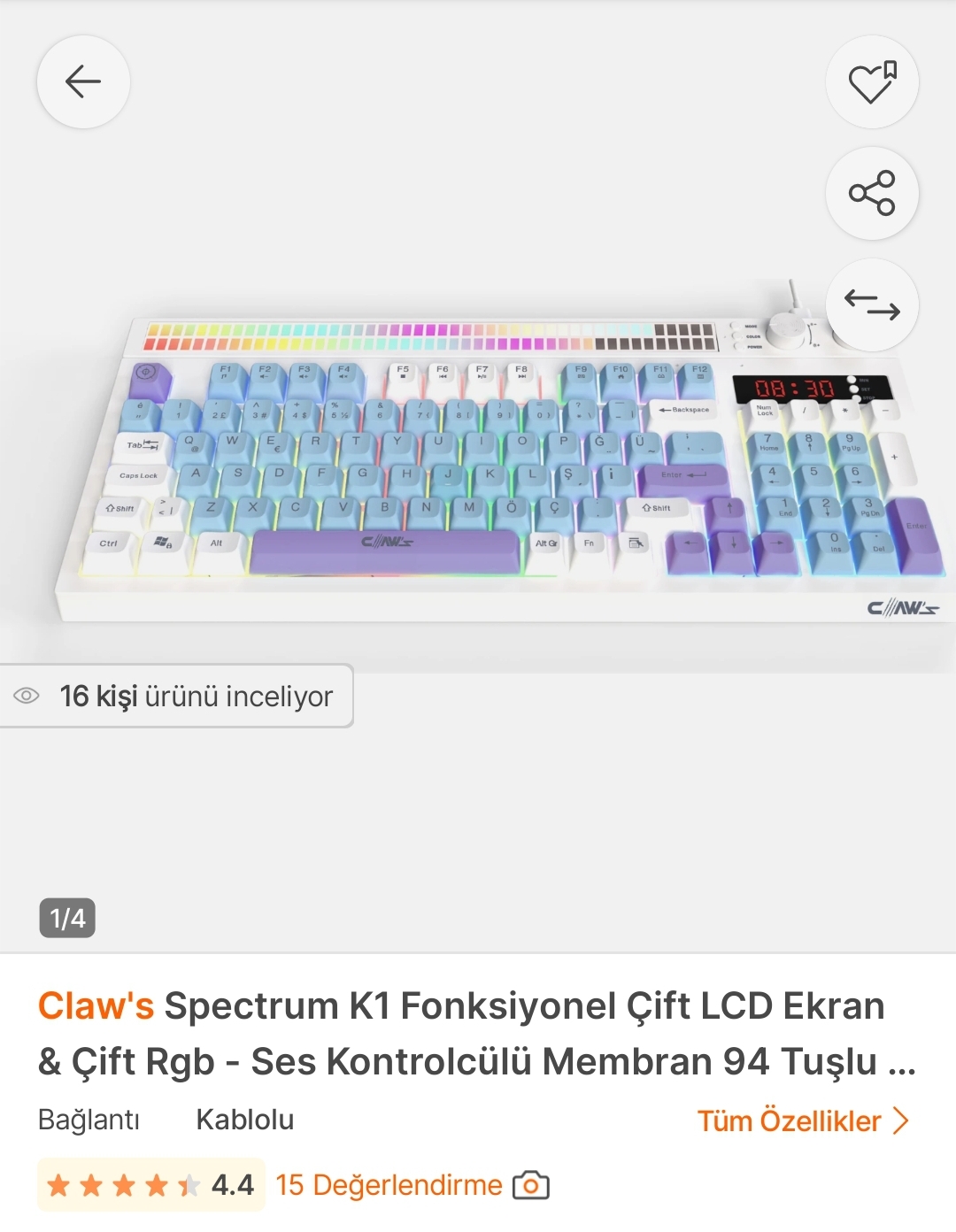Add product to favorites list
956x1232 pixels.
(872, 82)
